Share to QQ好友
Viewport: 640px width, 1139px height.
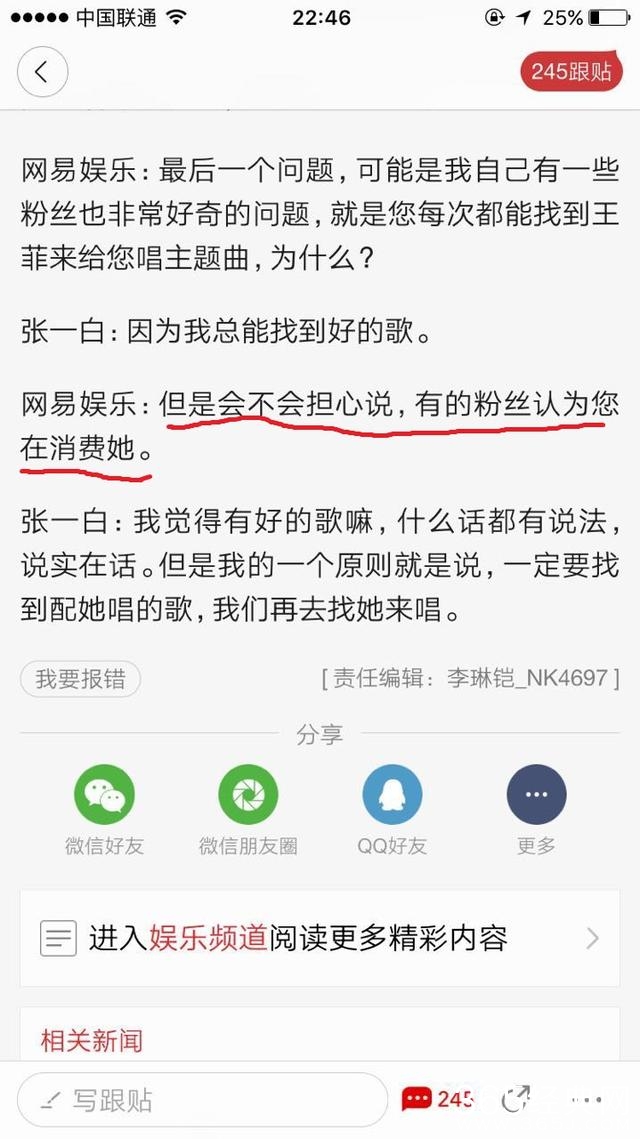(x=392, y=795)
